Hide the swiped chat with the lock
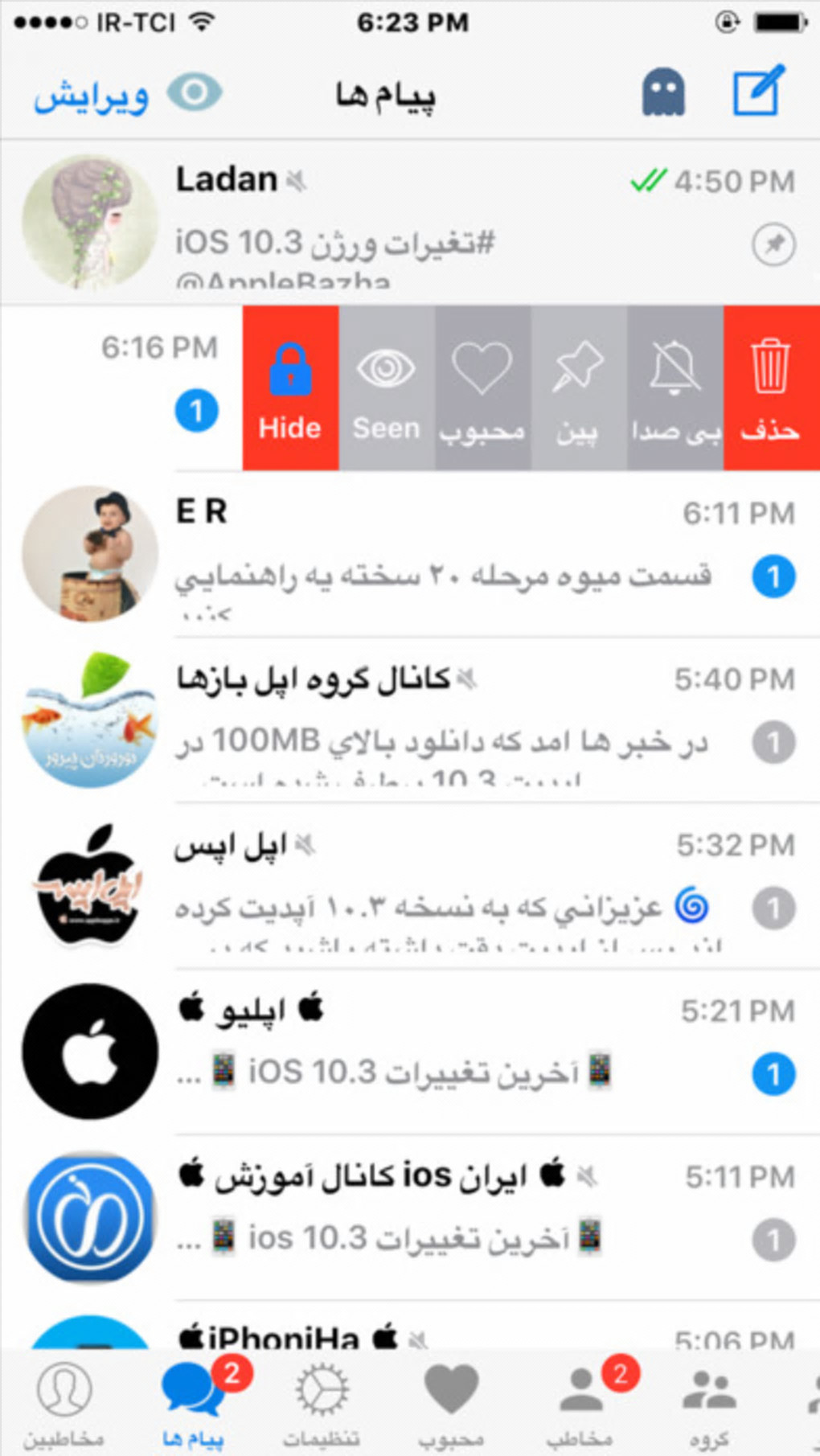This screenshot has width=820, height=1456. coord(290,388)
